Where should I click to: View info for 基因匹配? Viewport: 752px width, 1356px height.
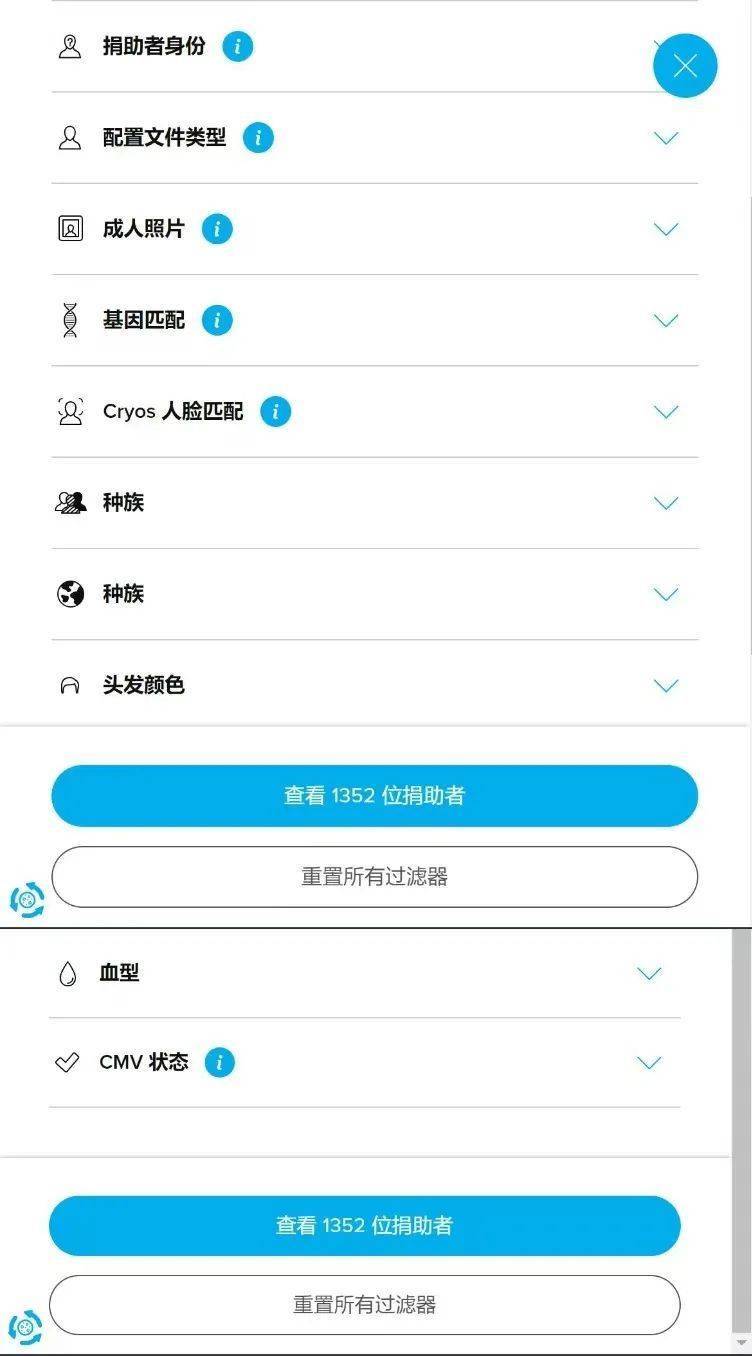pos(217,320)
